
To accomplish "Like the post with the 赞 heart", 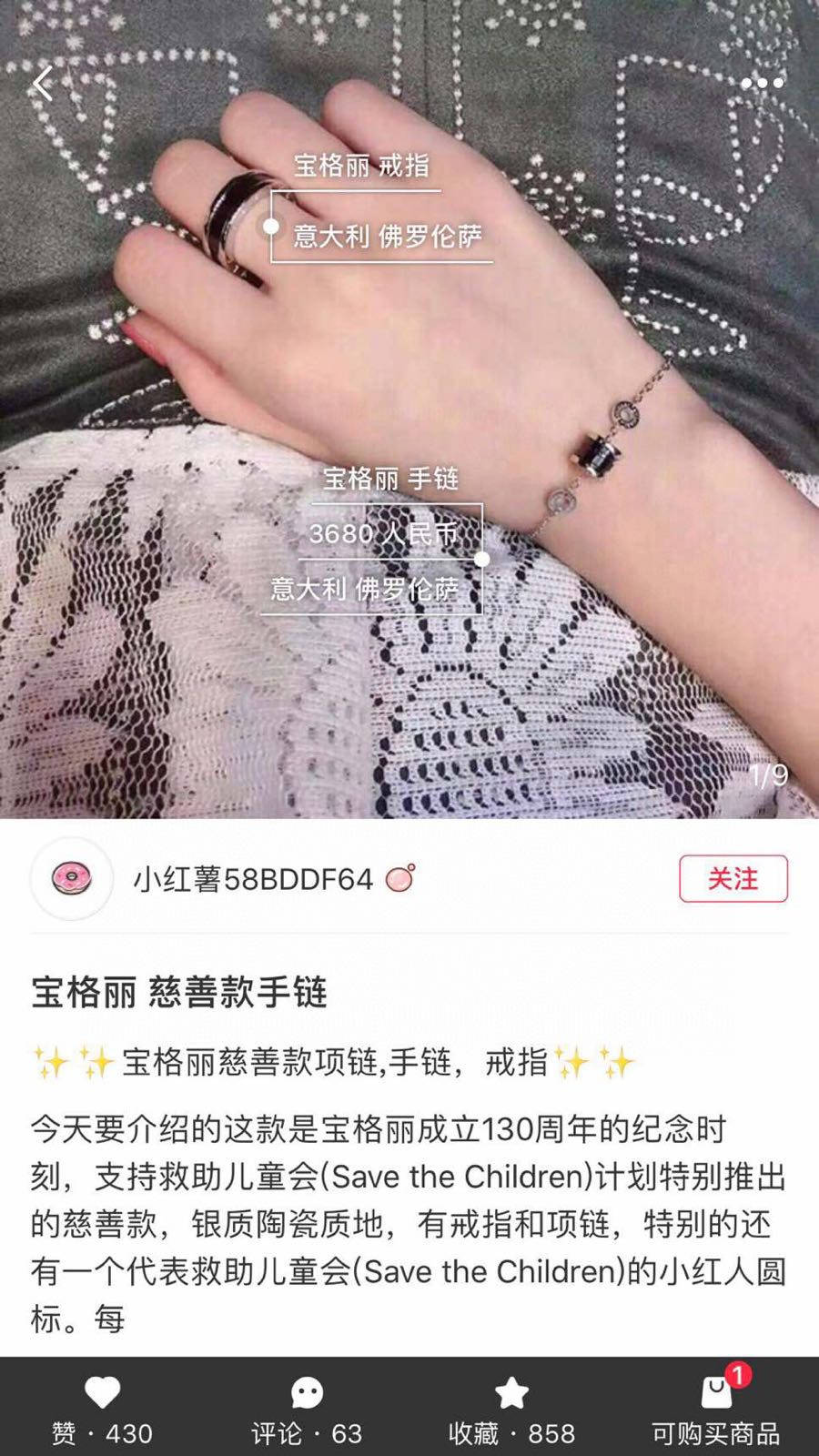I will tap(102, 1409).
